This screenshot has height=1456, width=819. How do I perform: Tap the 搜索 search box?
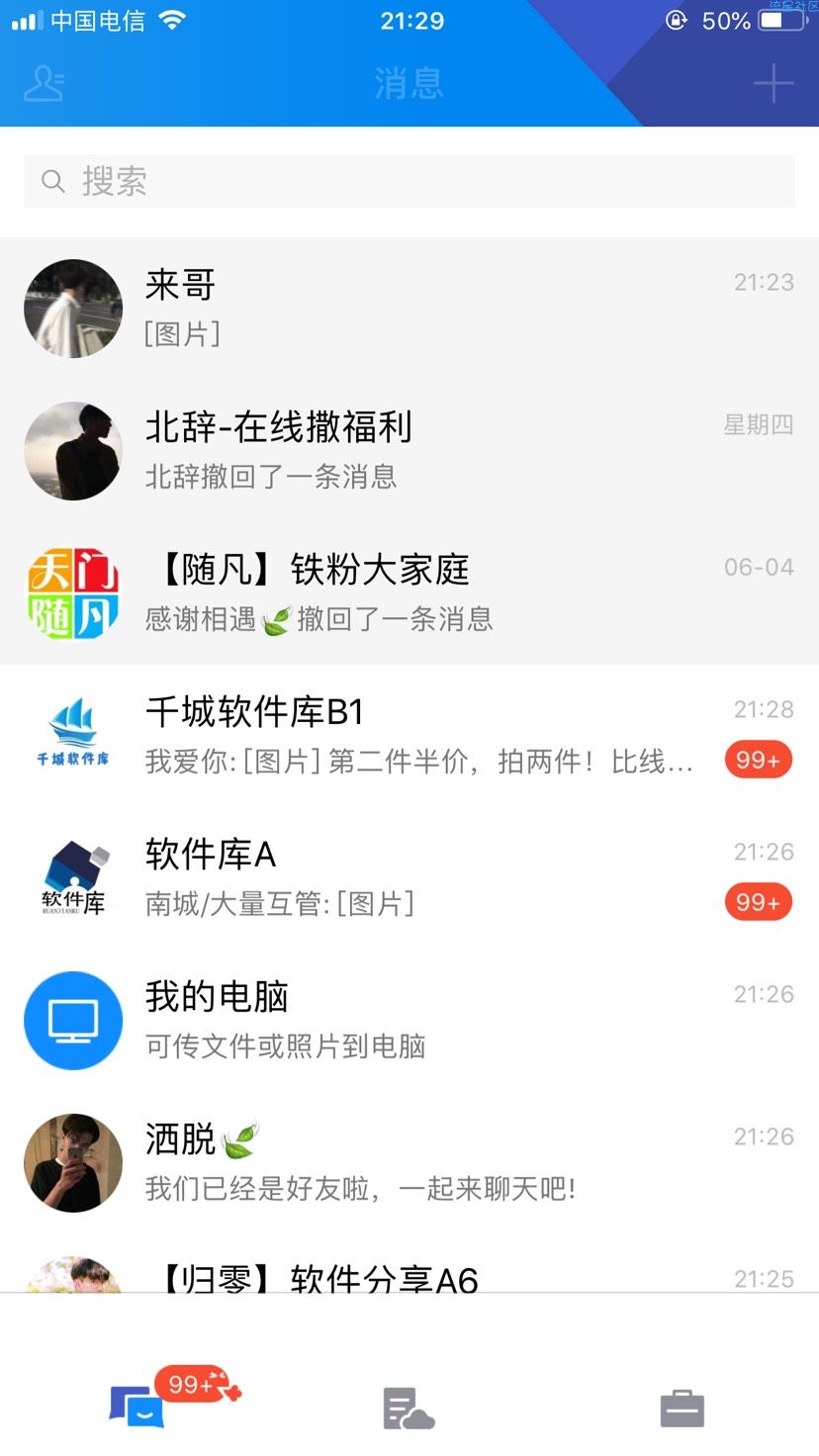click(409, 181)
